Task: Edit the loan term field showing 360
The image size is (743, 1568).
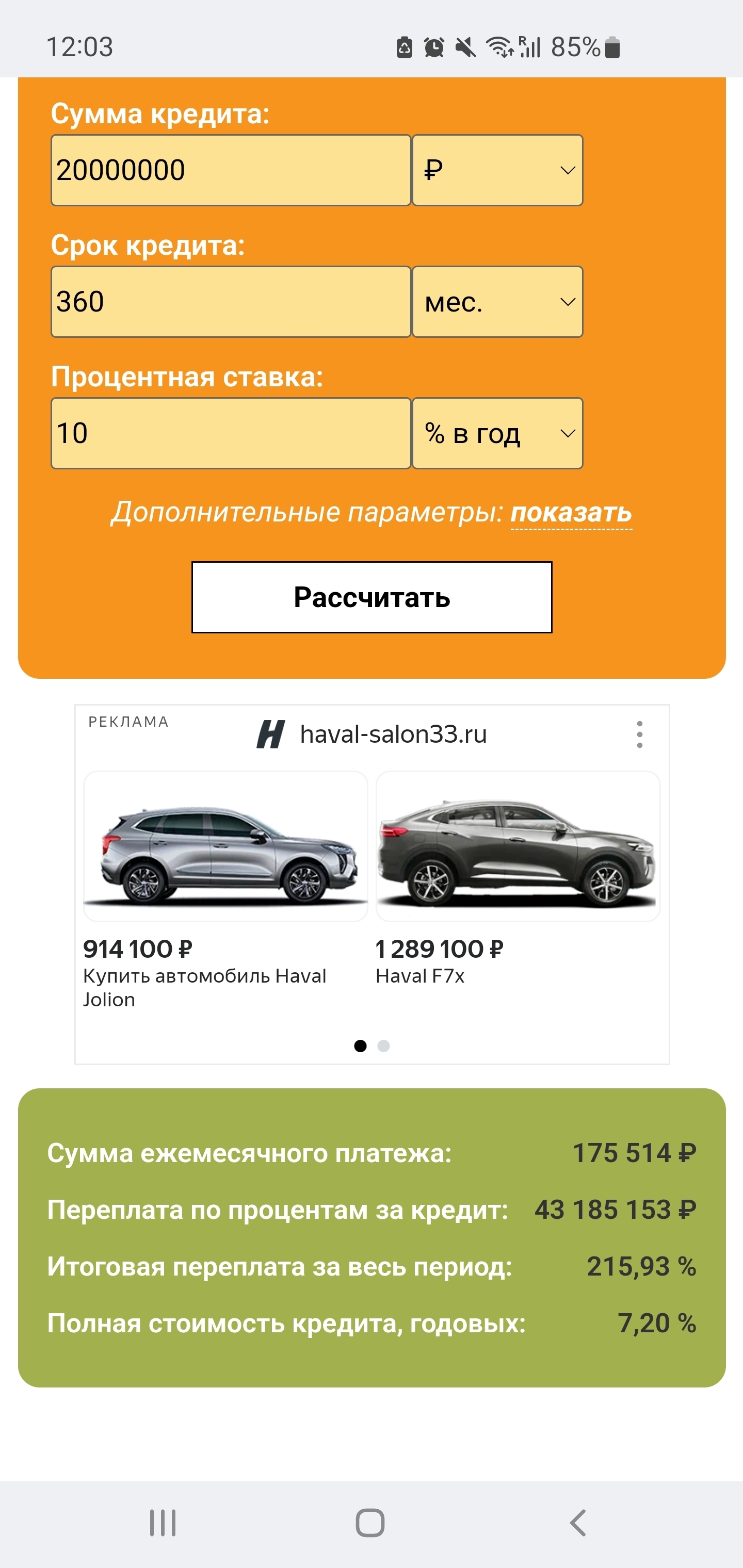Action: click(230, 302)
